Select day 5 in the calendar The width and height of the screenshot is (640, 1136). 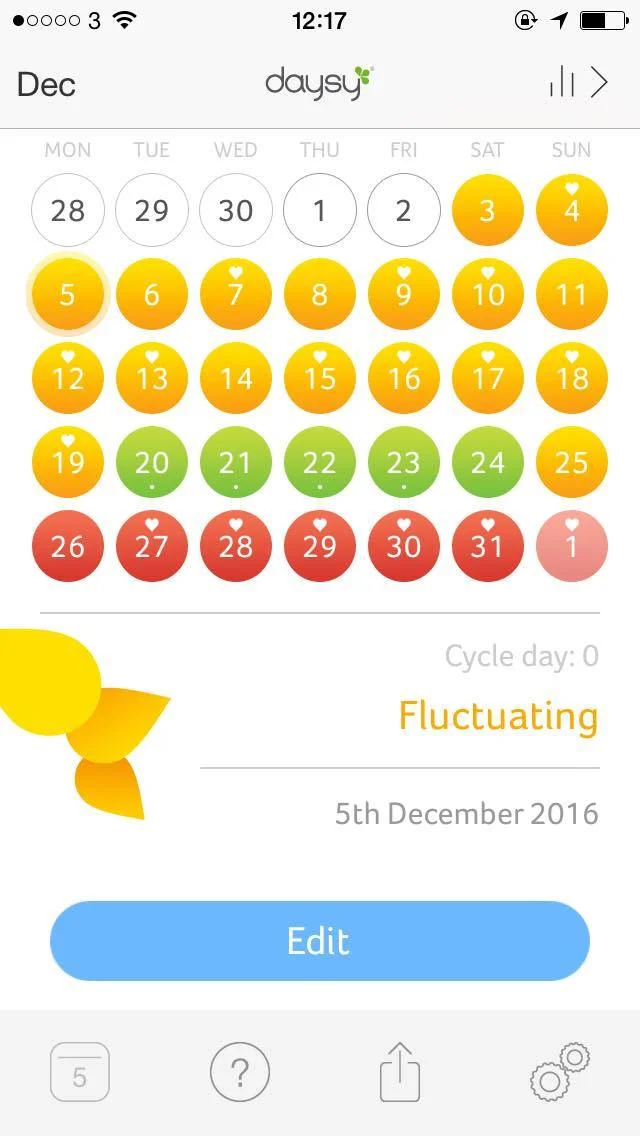pos(67,294)
